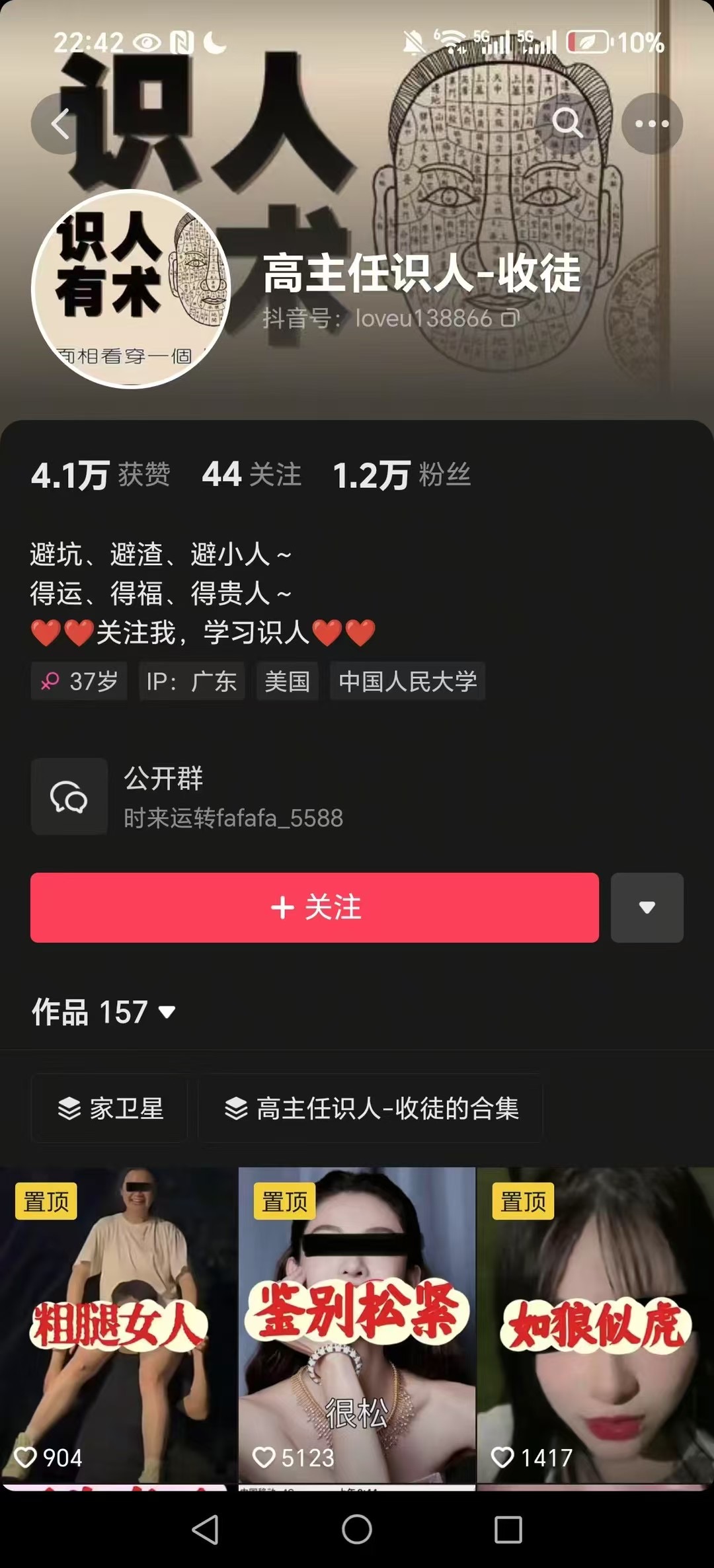The width and height of the screenshot is (714, 1568).
Task: Open the 高主任识人-收徒的合集 collection
Action: [371, 1109]
